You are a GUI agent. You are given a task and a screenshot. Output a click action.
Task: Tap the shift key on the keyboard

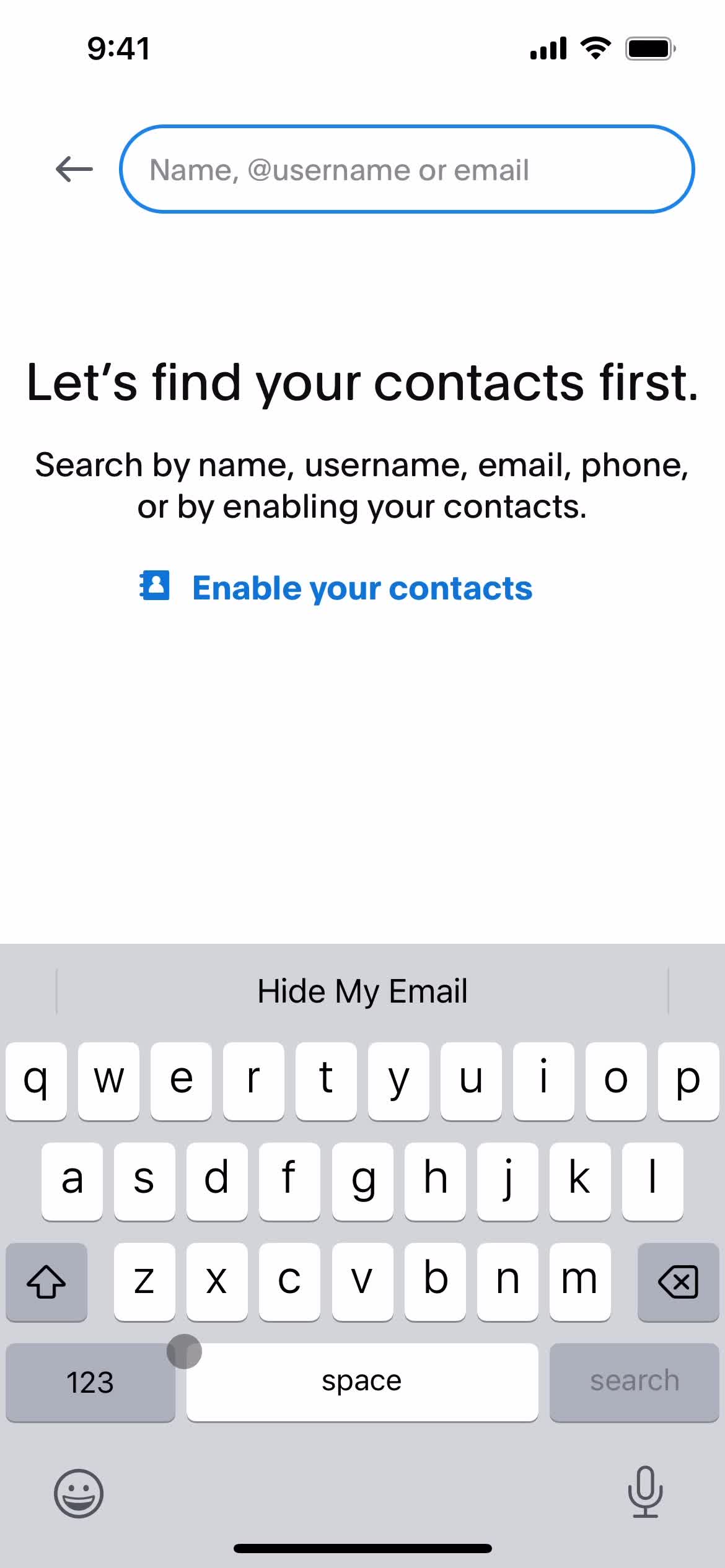46,1281
